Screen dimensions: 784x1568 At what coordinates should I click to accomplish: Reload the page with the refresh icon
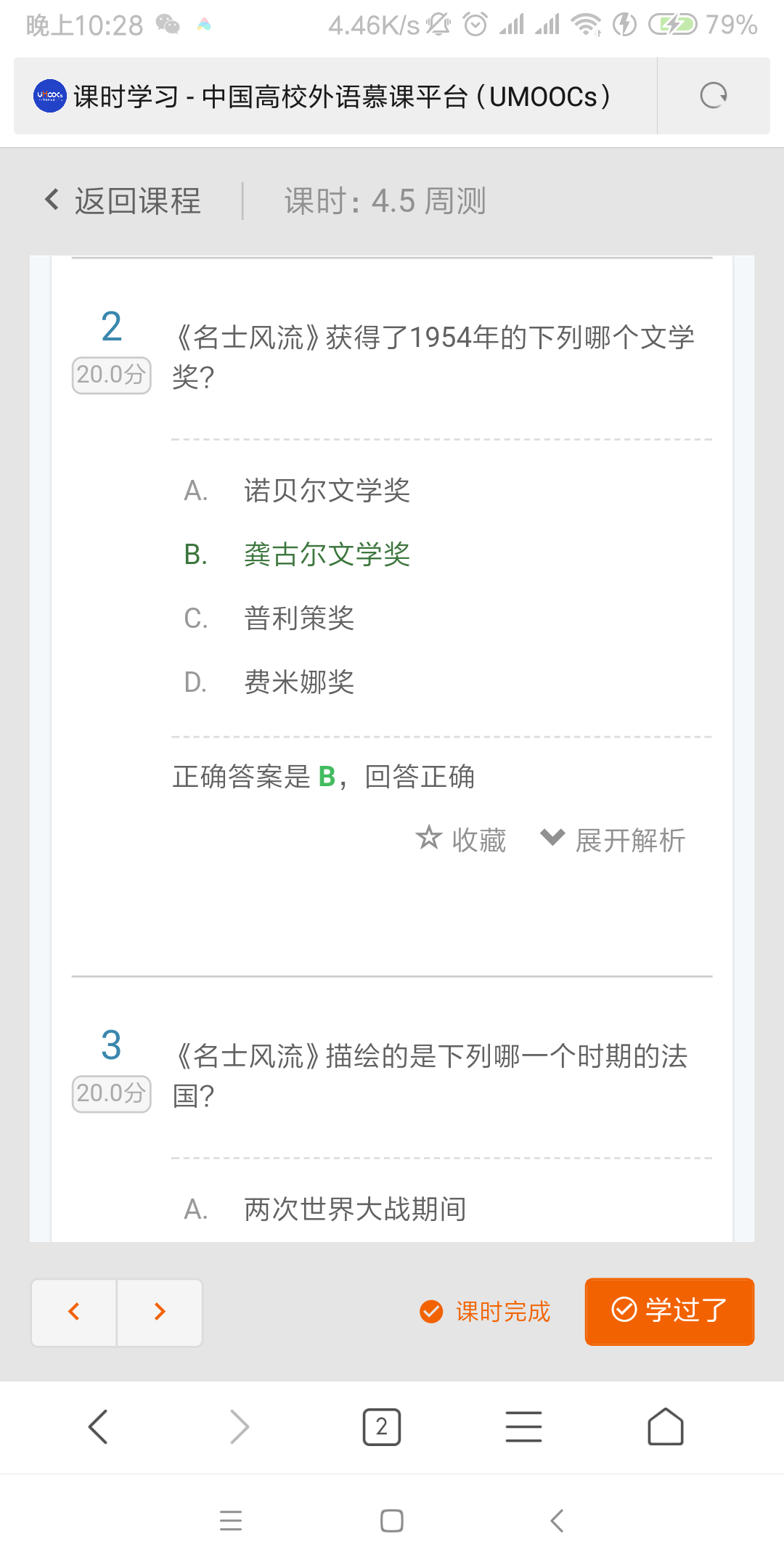click(x=713, y=96)
